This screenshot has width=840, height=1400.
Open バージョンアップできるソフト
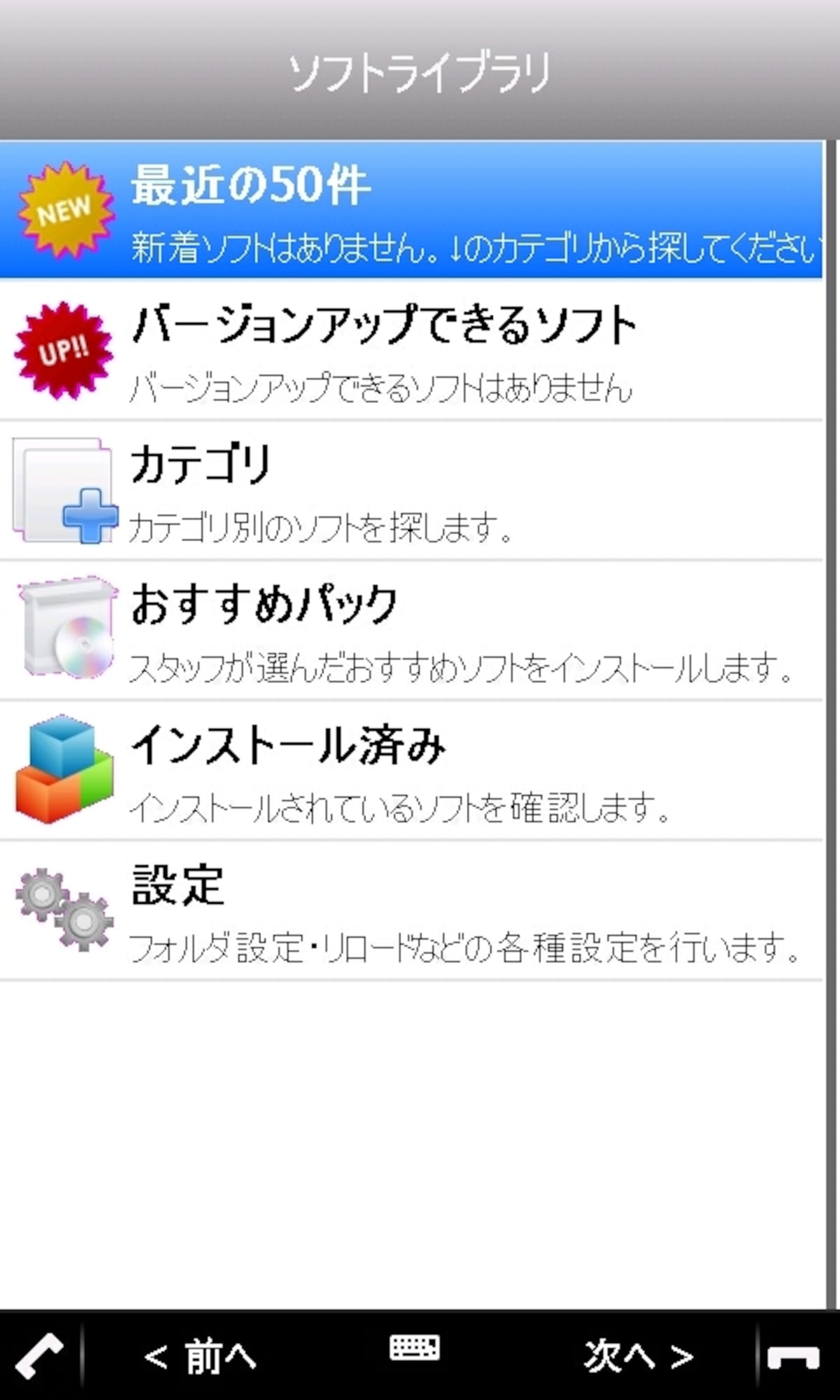[412, 350]
